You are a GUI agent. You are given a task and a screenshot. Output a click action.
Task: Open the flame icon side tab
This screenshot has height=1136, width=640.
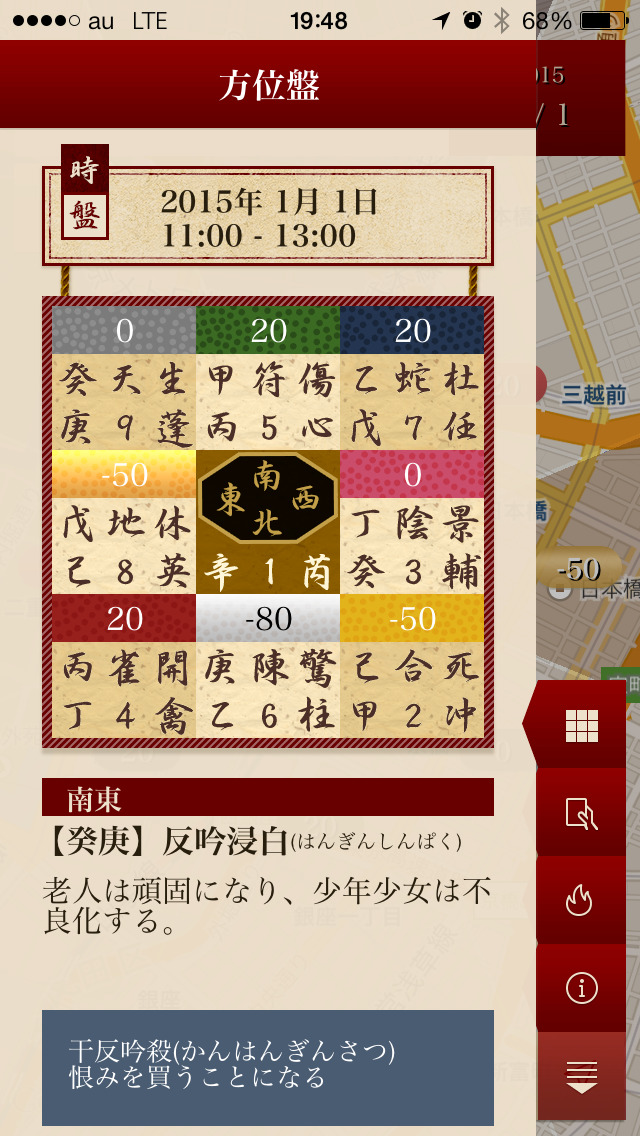coord(581,900)
